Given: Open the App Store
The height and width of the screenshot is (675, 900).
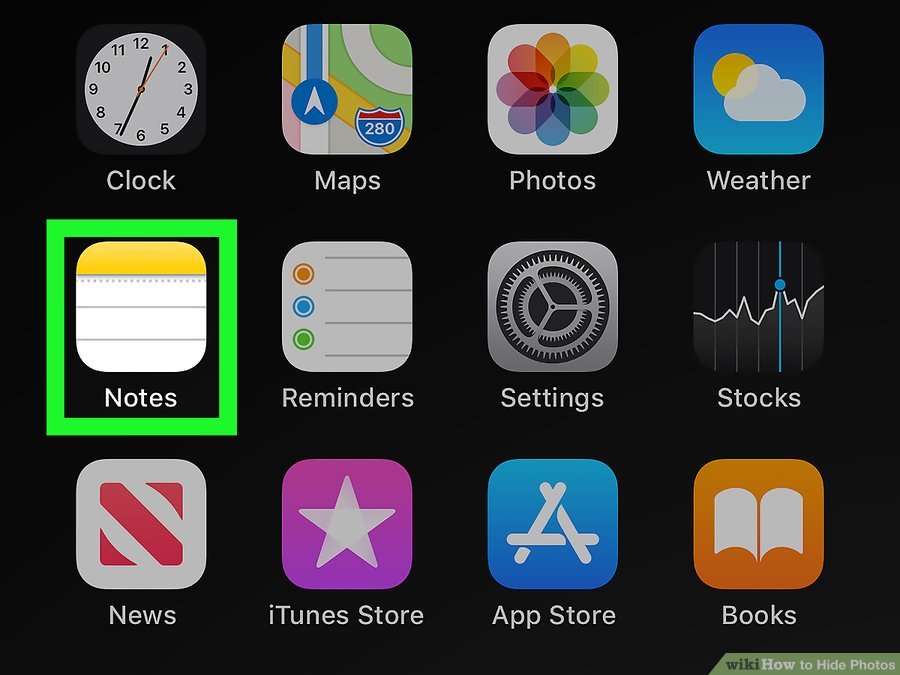Looking at the screenshot, I should 552,524.
